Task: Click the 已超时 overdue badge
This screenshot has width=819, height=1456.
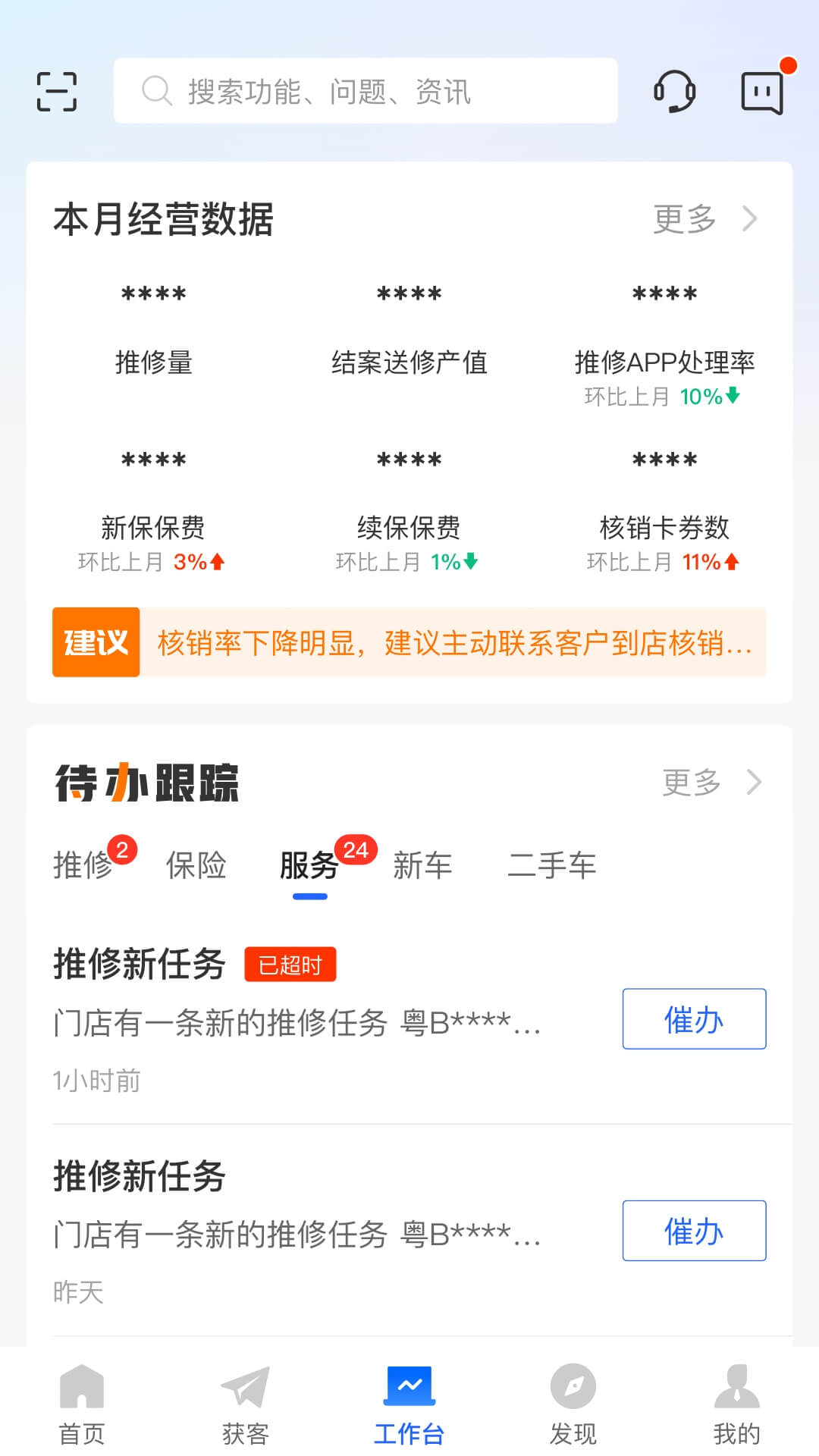Action: (x=290, y=964)
